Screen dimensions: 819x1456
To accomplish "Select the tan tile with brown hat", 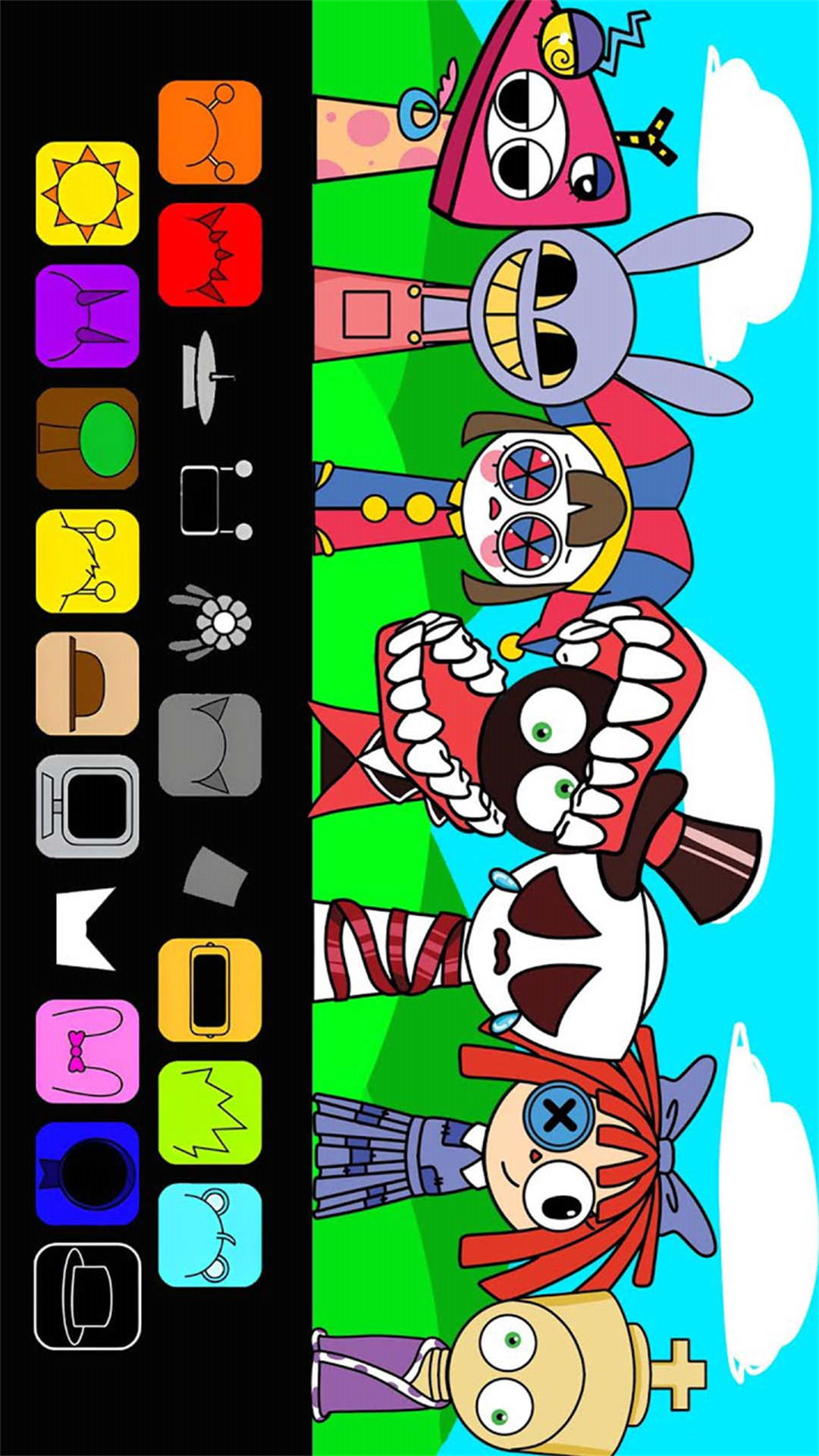I will (87, 683).
